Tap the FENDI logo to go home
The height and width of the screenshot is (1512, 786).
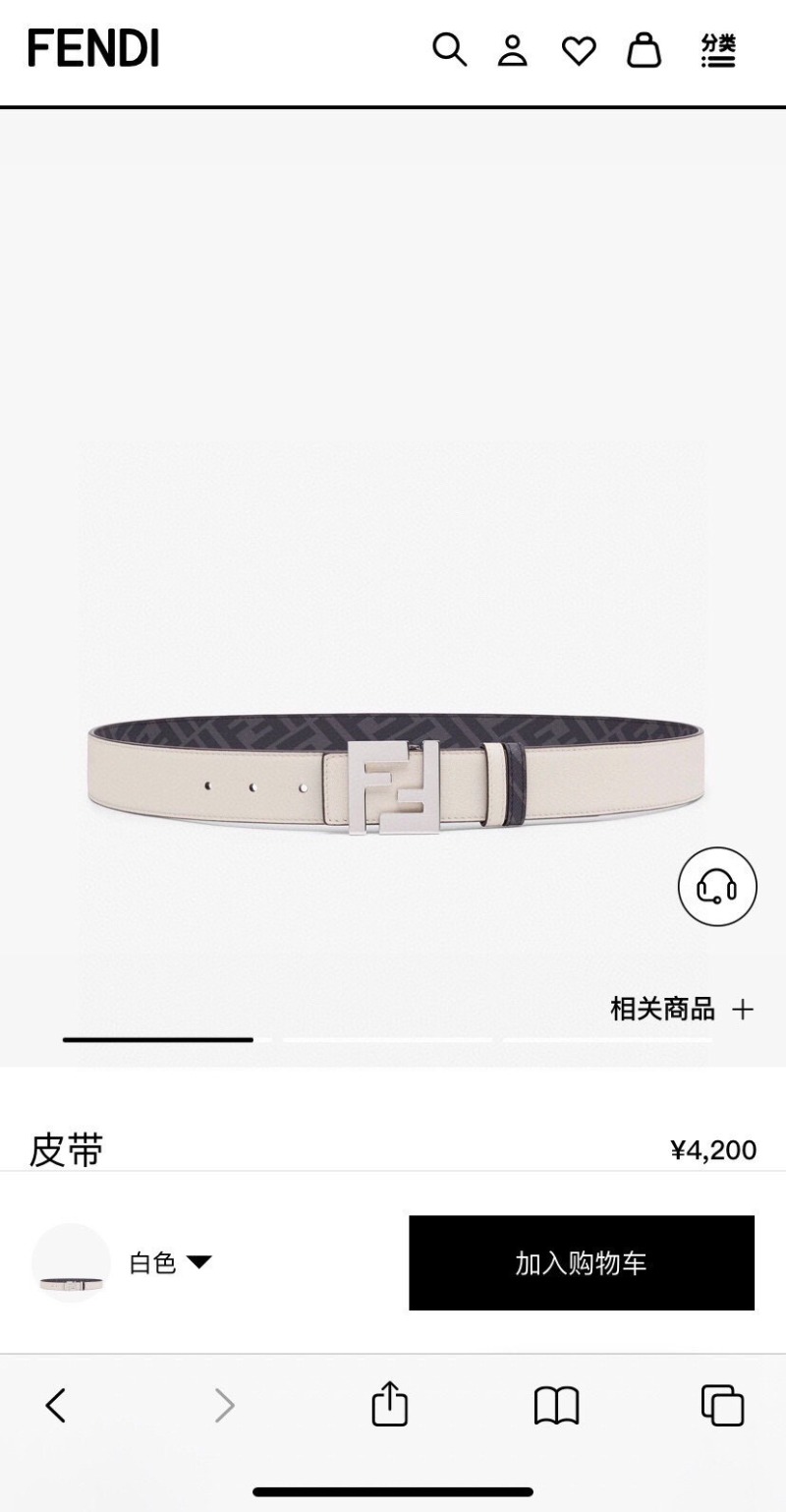point(93,48)
